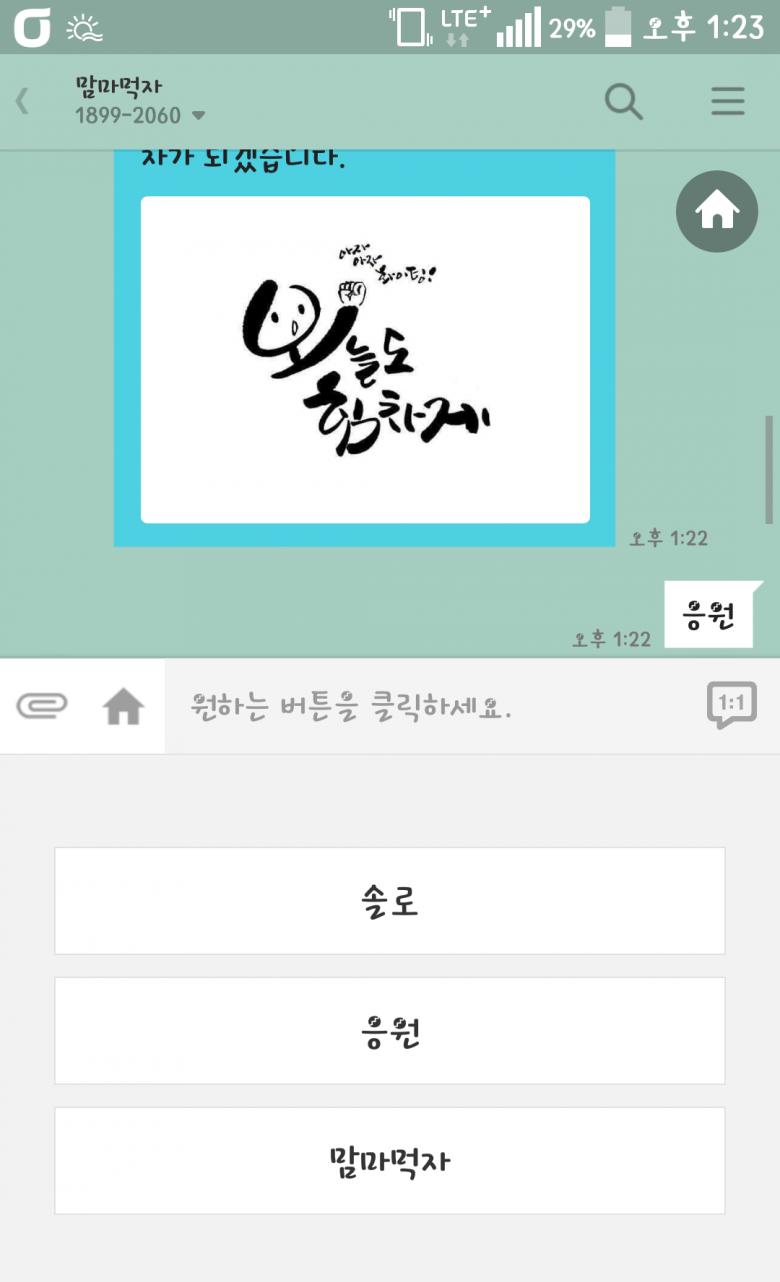Tap the floating round home button
The image size is (780, 1282).
click(x=717, y=211)
